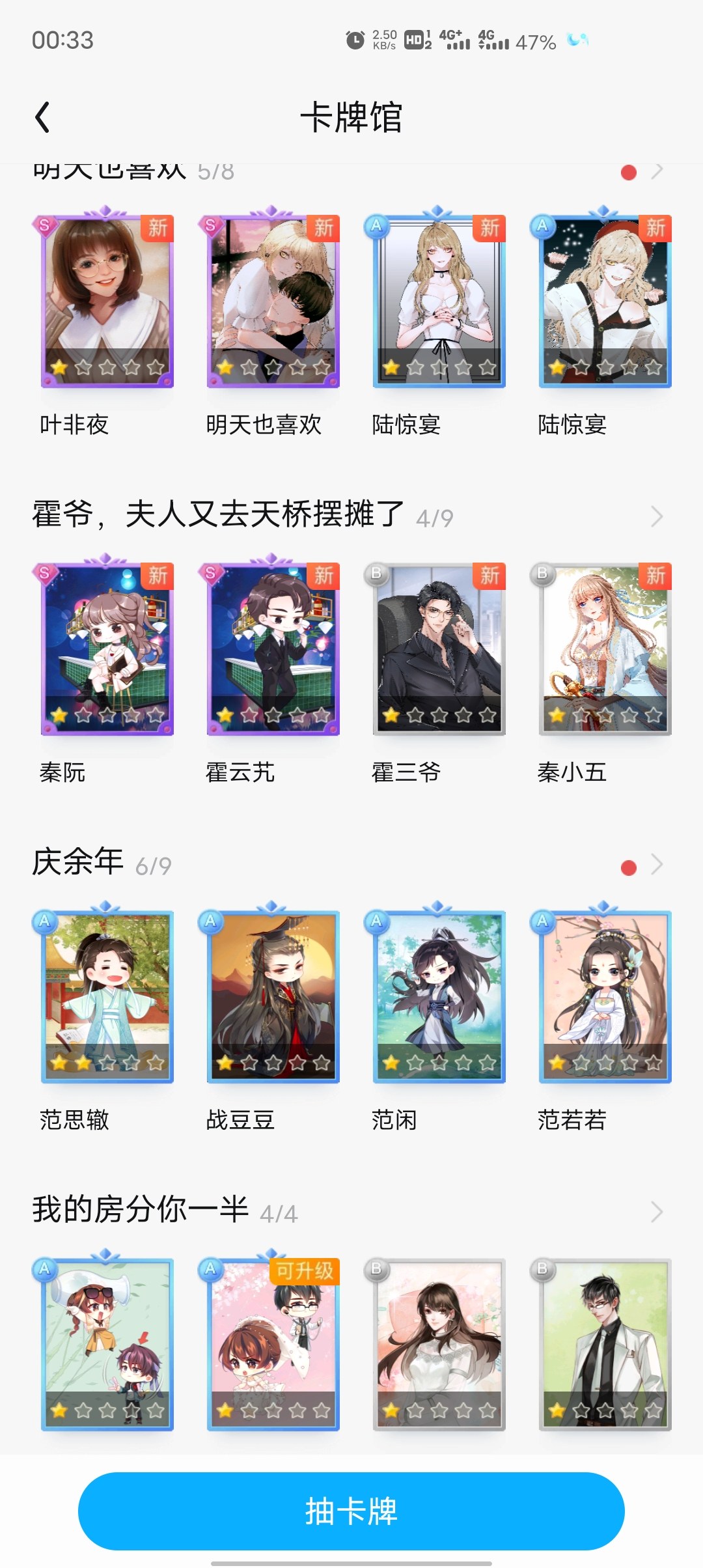This screenshot has width=703, height=1568.
Task: Open the 范若若 card
Action: pos(605,997)
